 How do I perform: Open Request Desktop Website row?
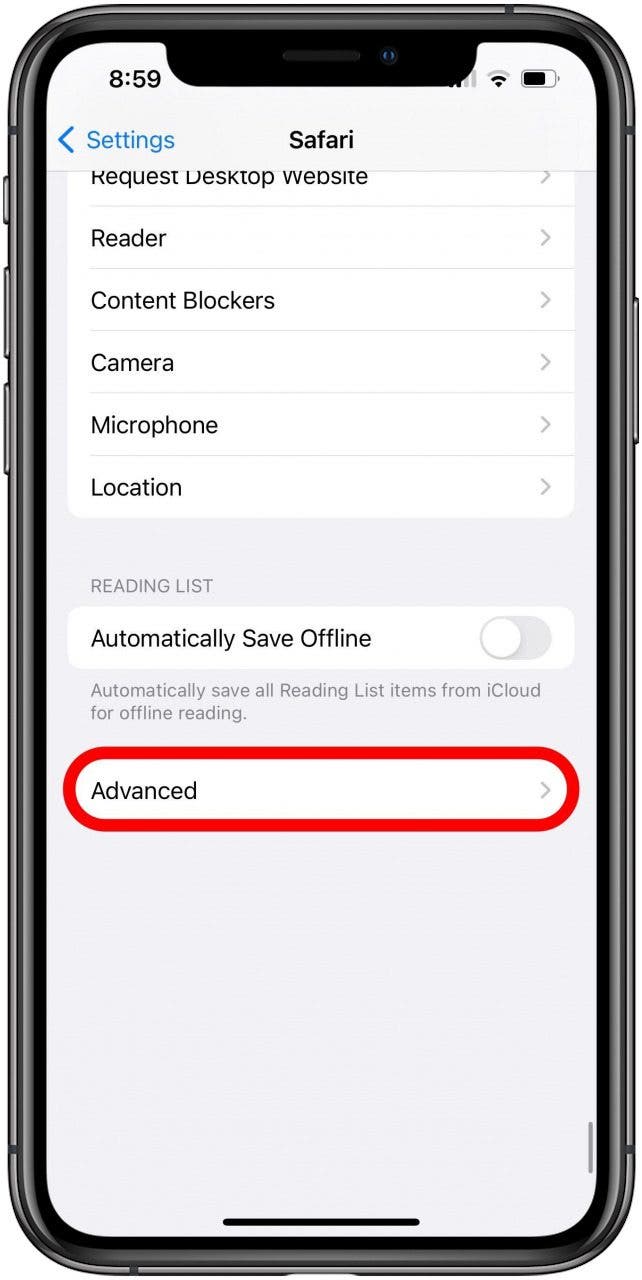click(320, 182)
